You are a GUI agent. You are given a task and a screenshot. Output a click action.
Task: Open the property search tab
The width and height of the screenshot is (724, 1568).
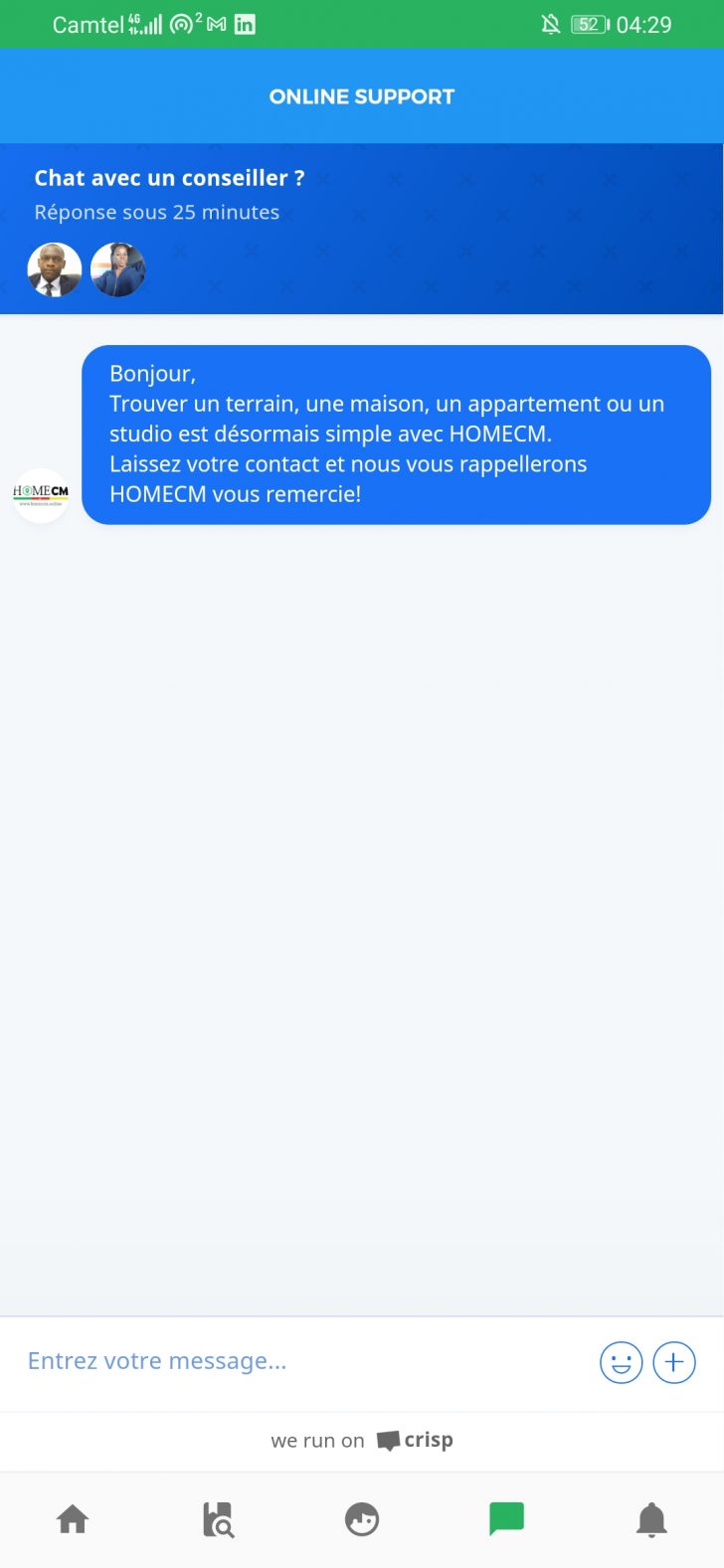pyautogui.click(x=218, y=1520)
